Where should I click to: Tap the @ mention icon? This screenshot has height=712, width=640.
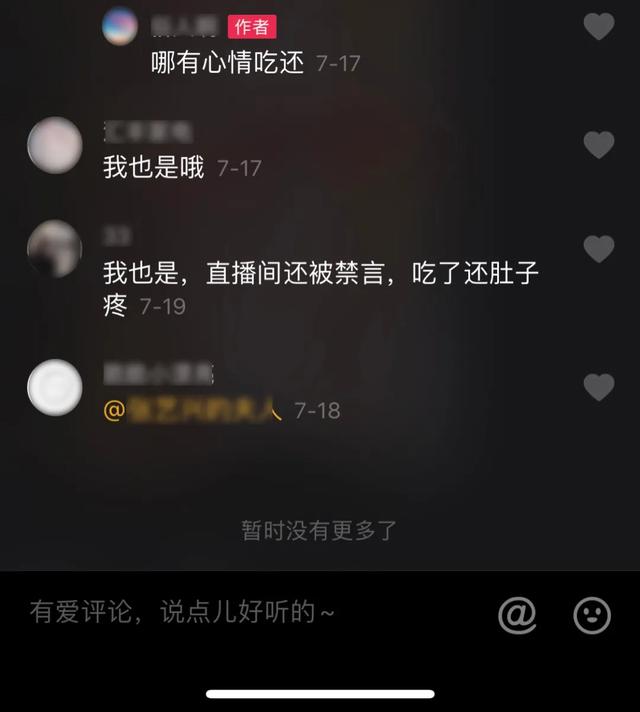coord(517,614)
